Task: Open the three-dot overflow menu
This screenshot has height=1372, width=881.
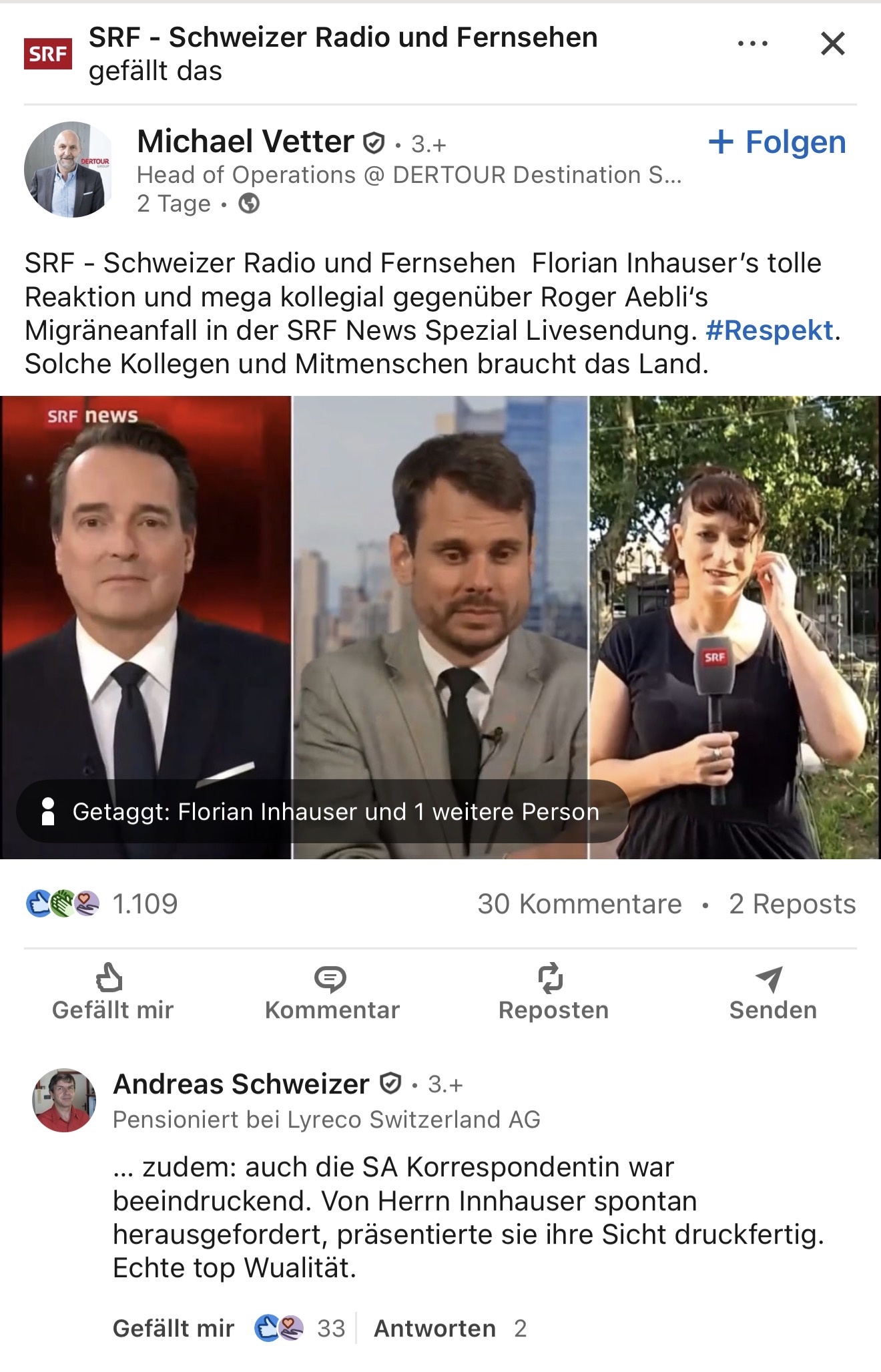Action: coord(752,44)
